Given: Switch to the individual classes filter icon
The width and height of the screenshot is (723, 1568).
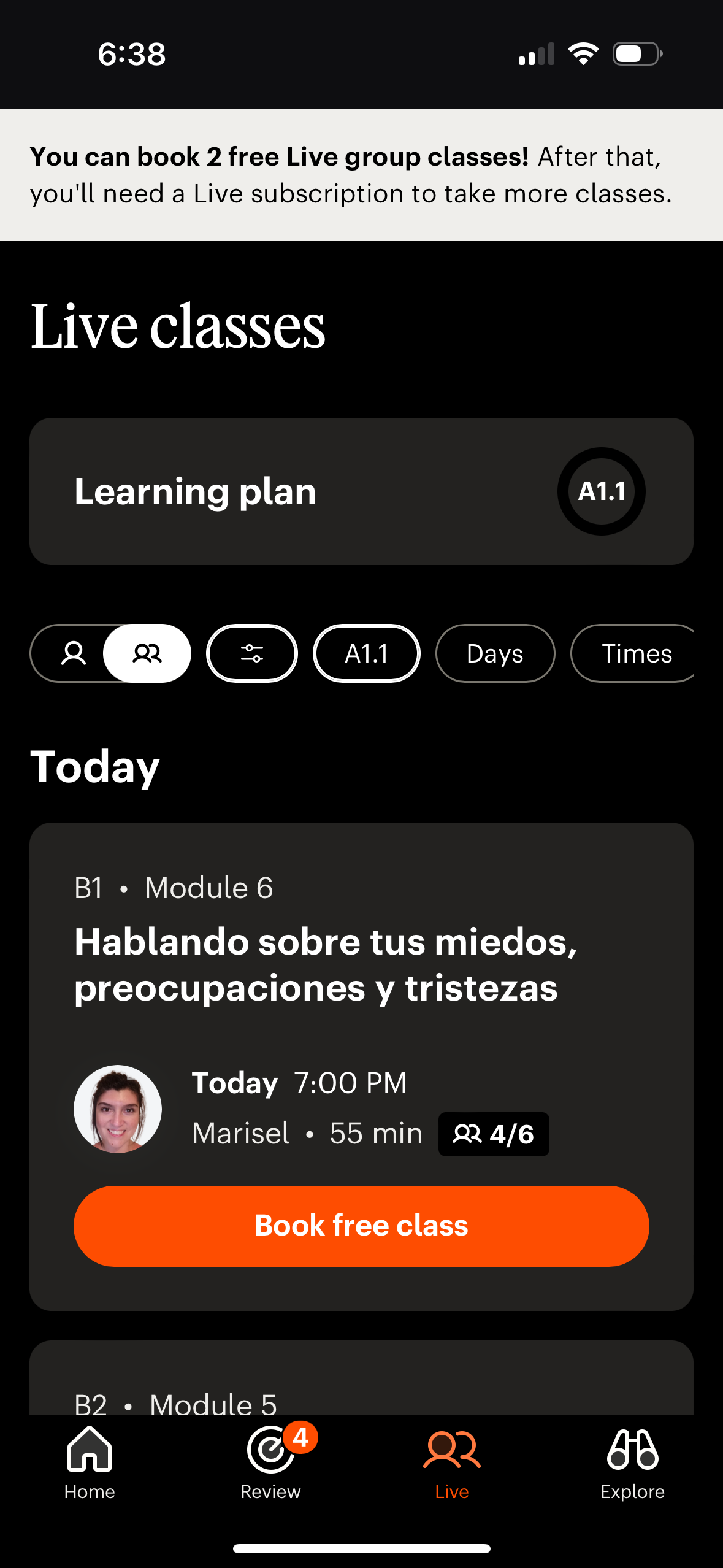Looking at the screenshot, I should tap(73, 653).
